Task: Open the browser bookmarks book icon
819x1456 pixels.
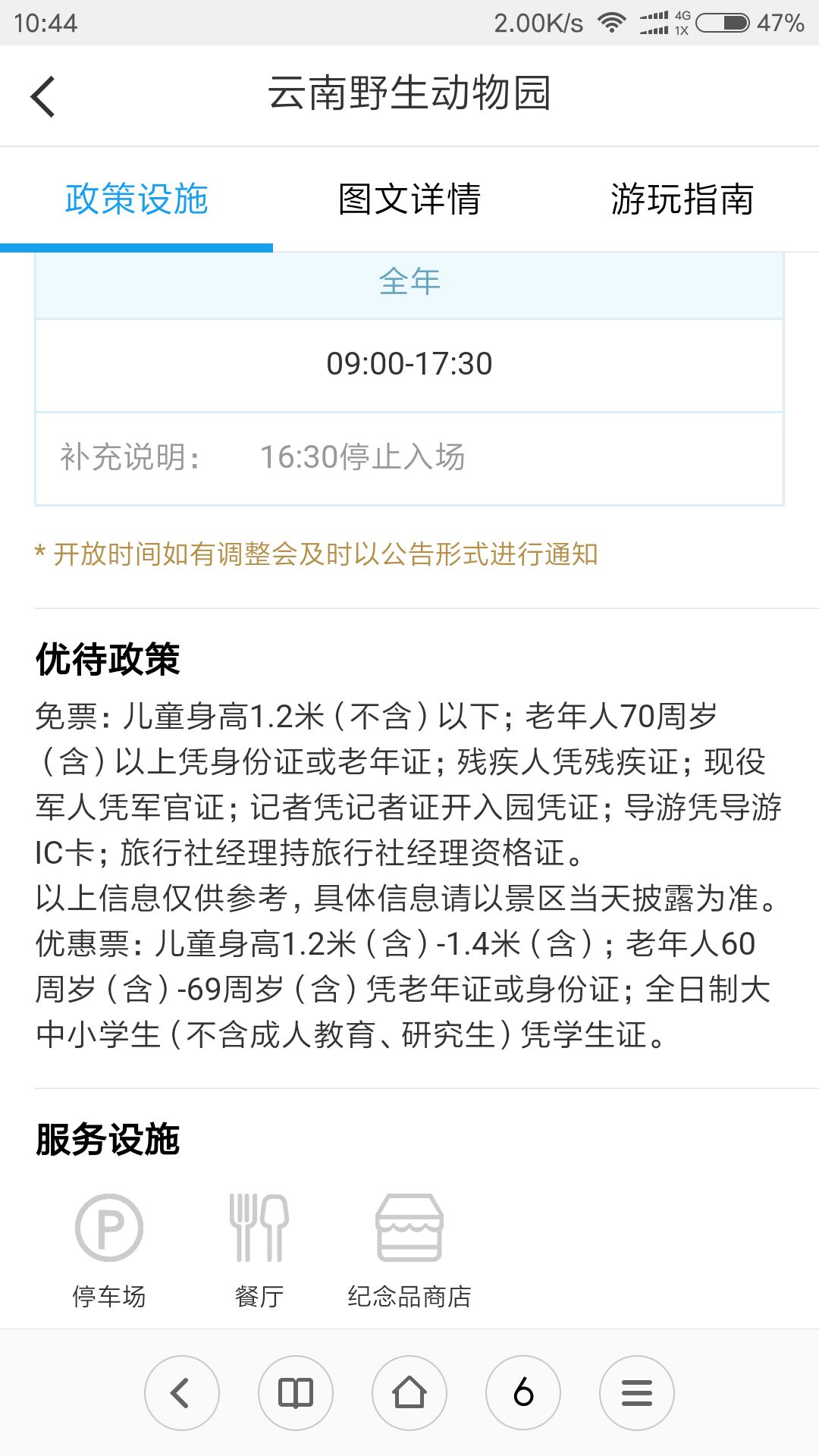Action: tap(296, 1393)
